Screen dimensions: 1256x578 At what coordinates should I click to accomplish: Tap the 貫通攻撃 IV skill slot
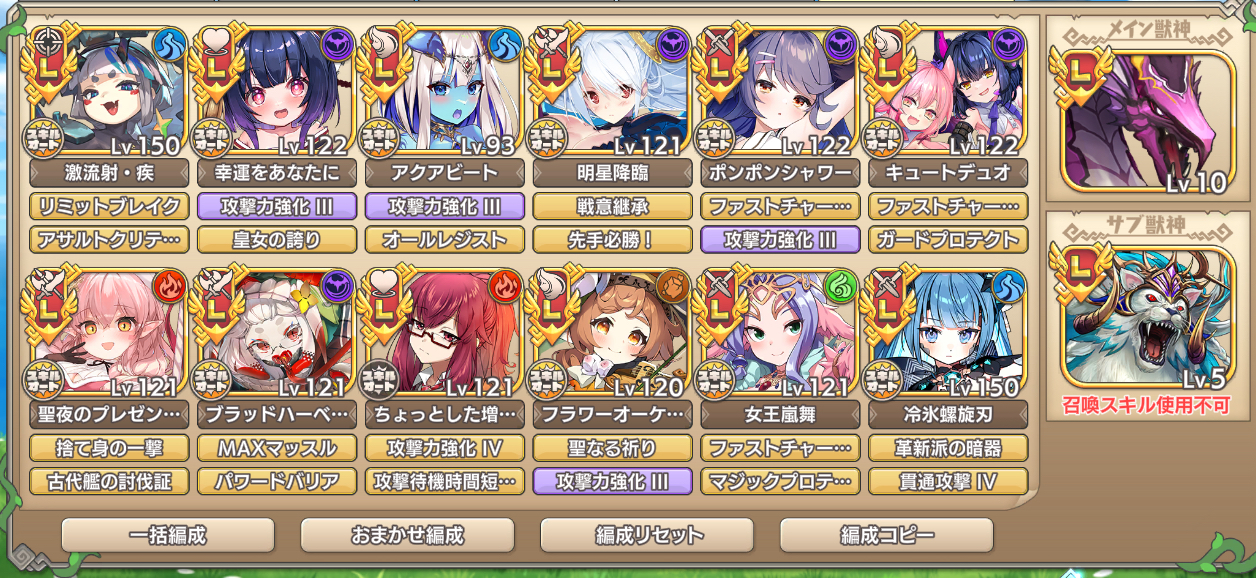click(x=948, y=481)
